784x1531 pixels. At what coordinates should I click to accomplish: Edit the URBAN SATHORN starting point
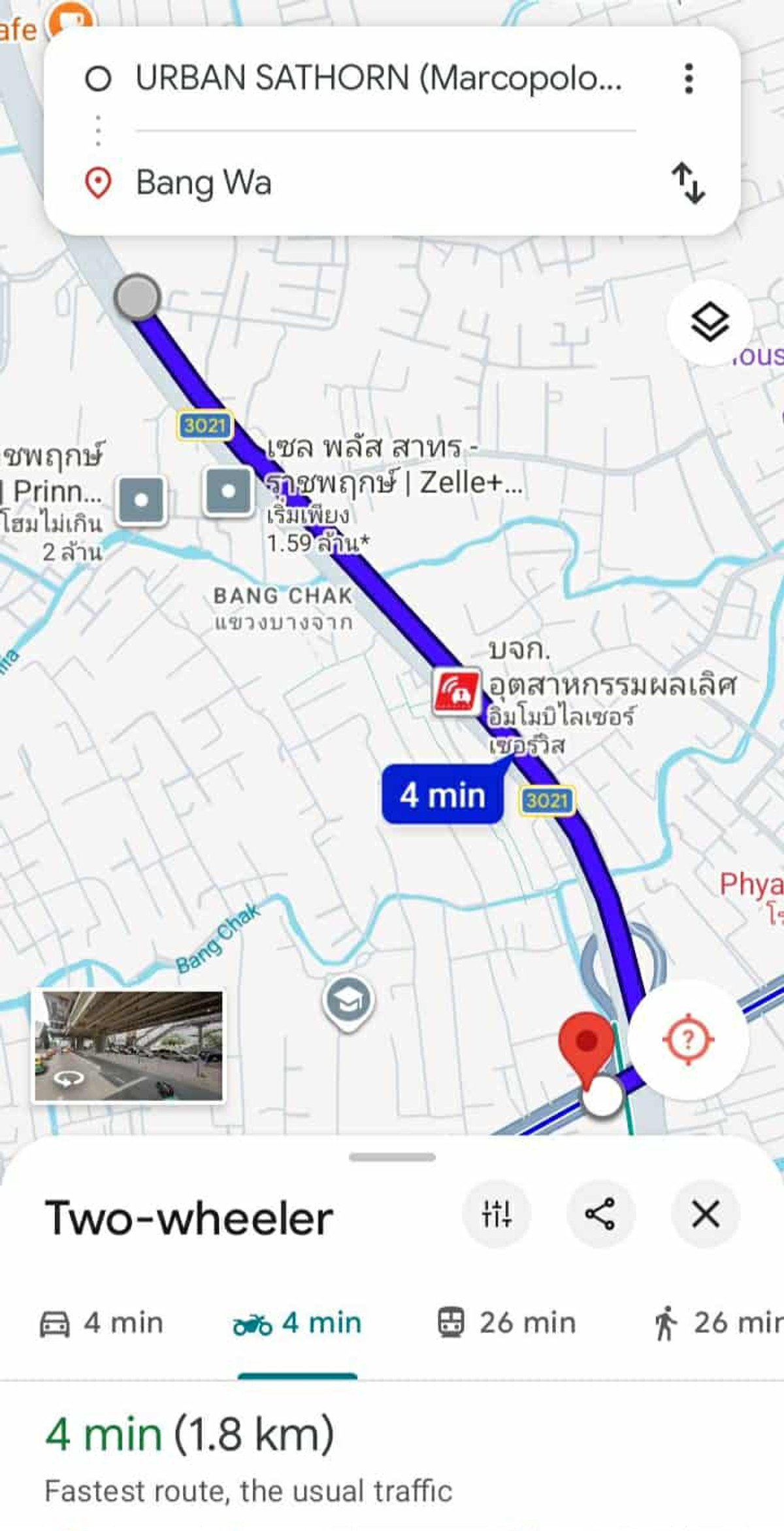coord(379,78)
